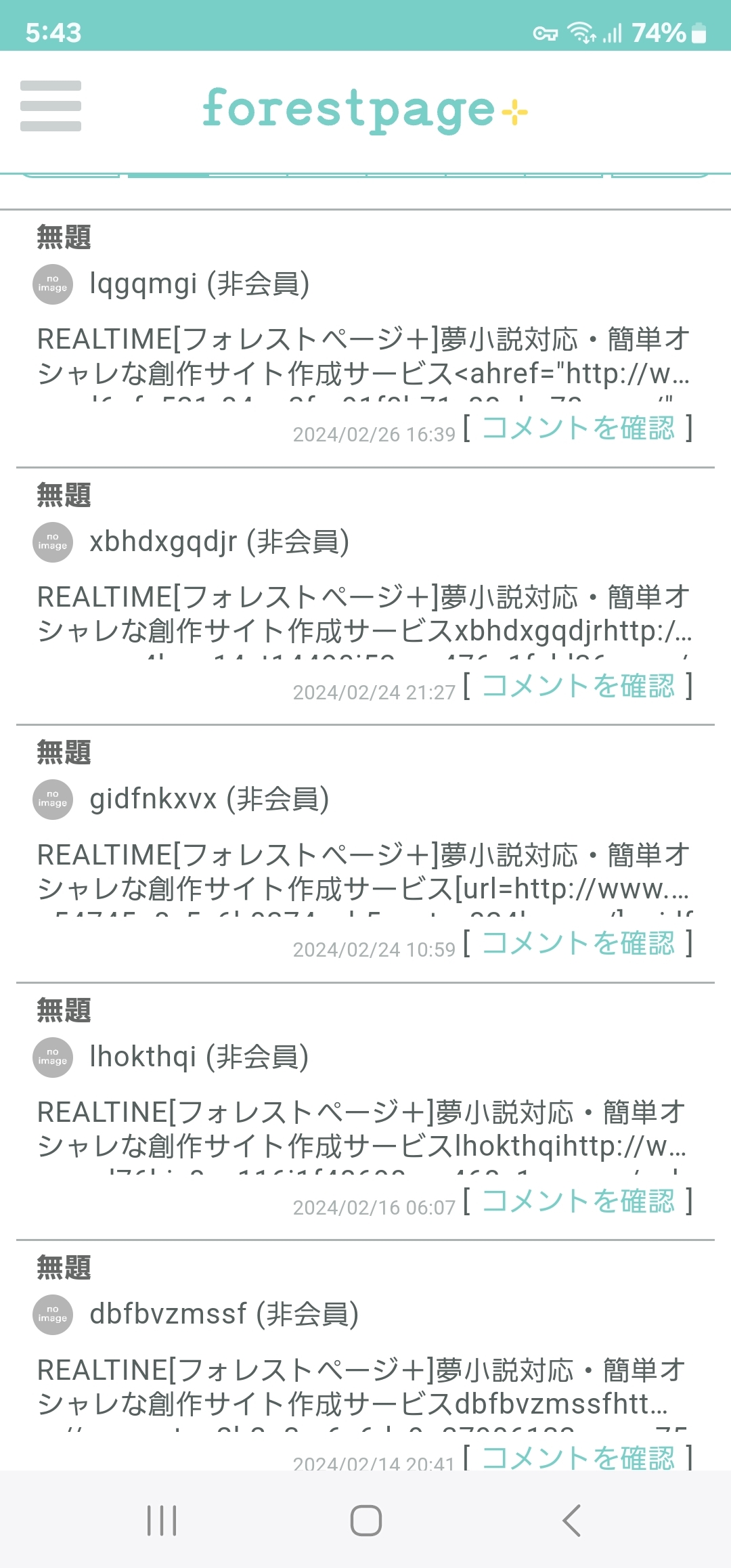Check comment from lqgqmgi
This screenshot has height=1568, width=731.
[579, 429]
